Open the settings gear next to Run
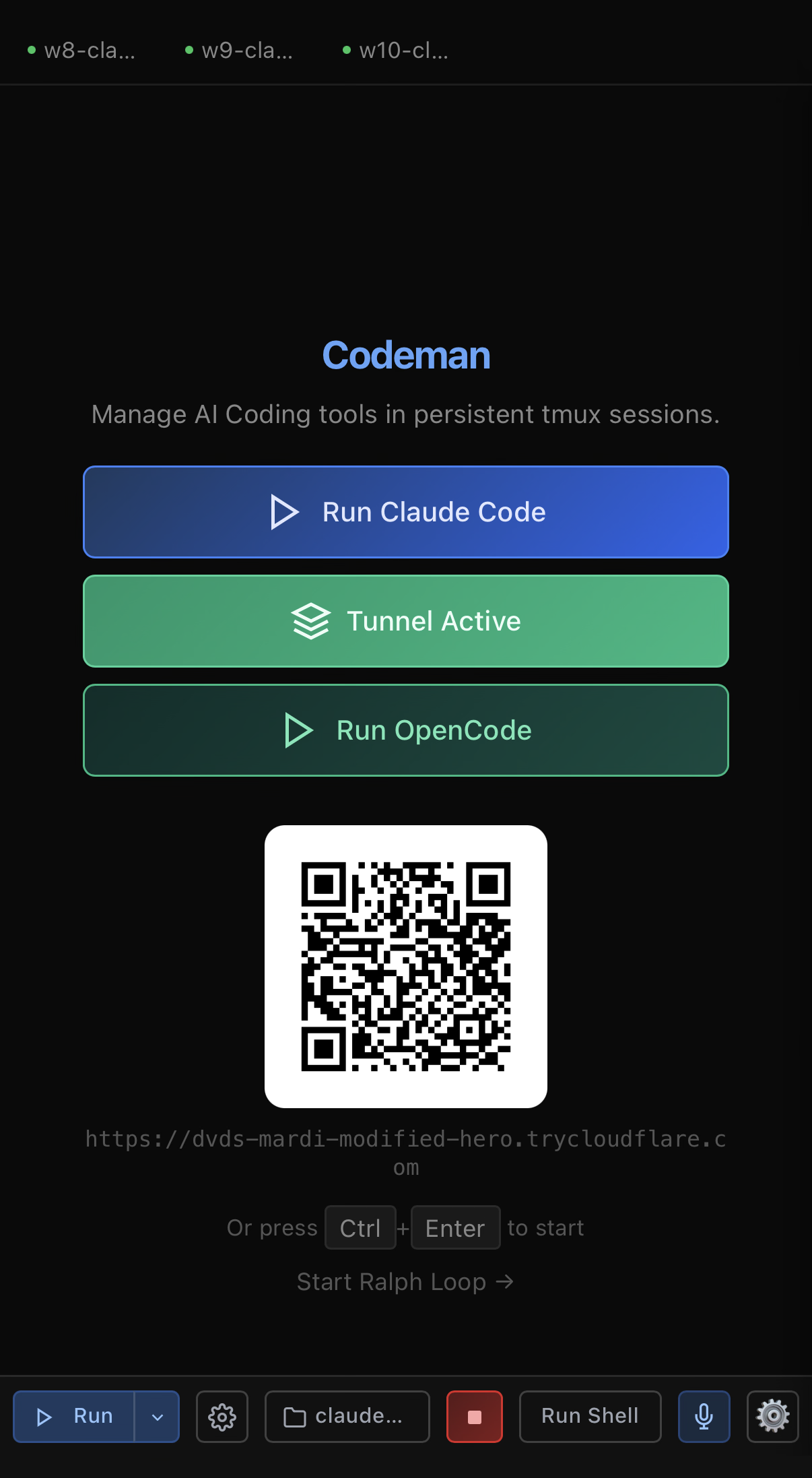The image size is (812, 1478). [x=222, y=1417]
